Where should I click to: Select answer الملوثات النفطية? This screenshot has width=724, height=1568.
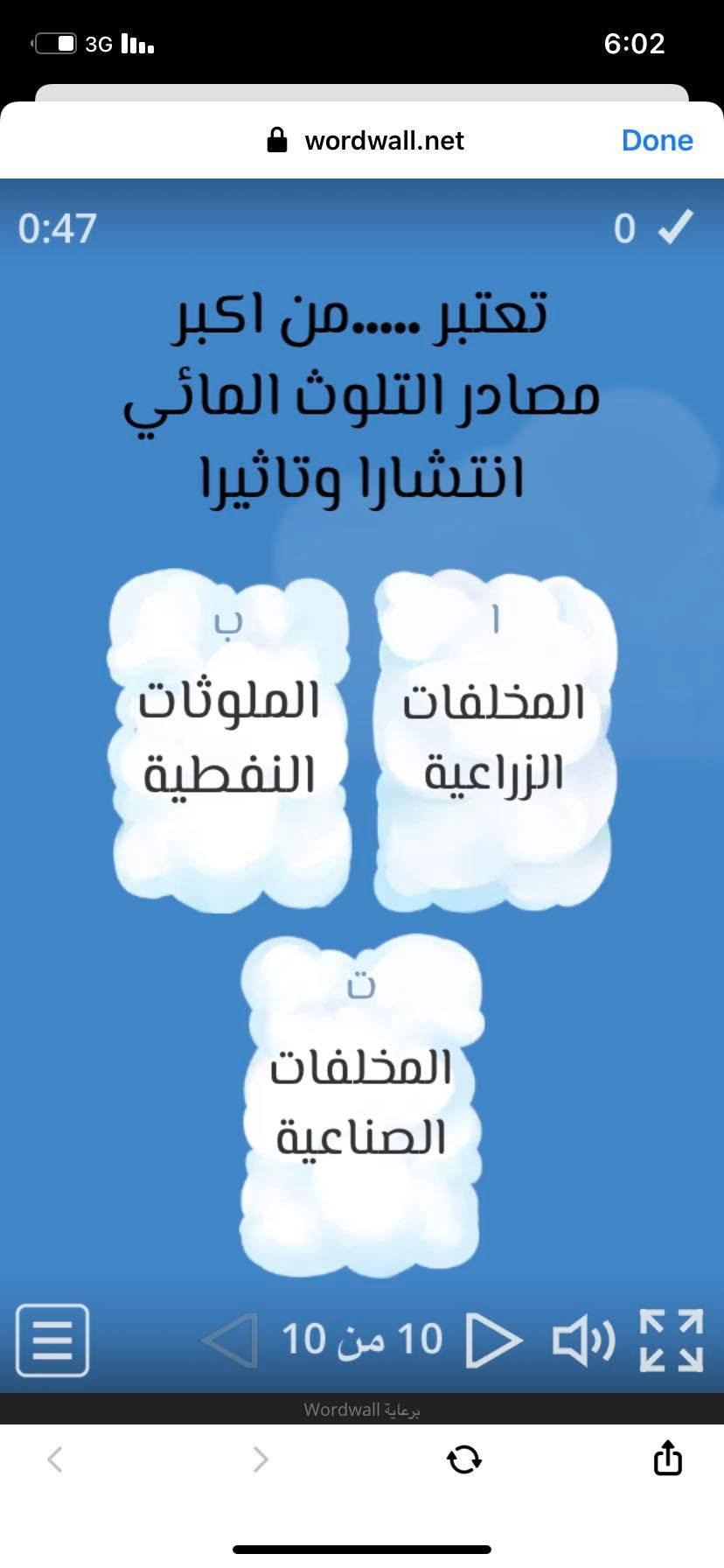coord(229,740)
